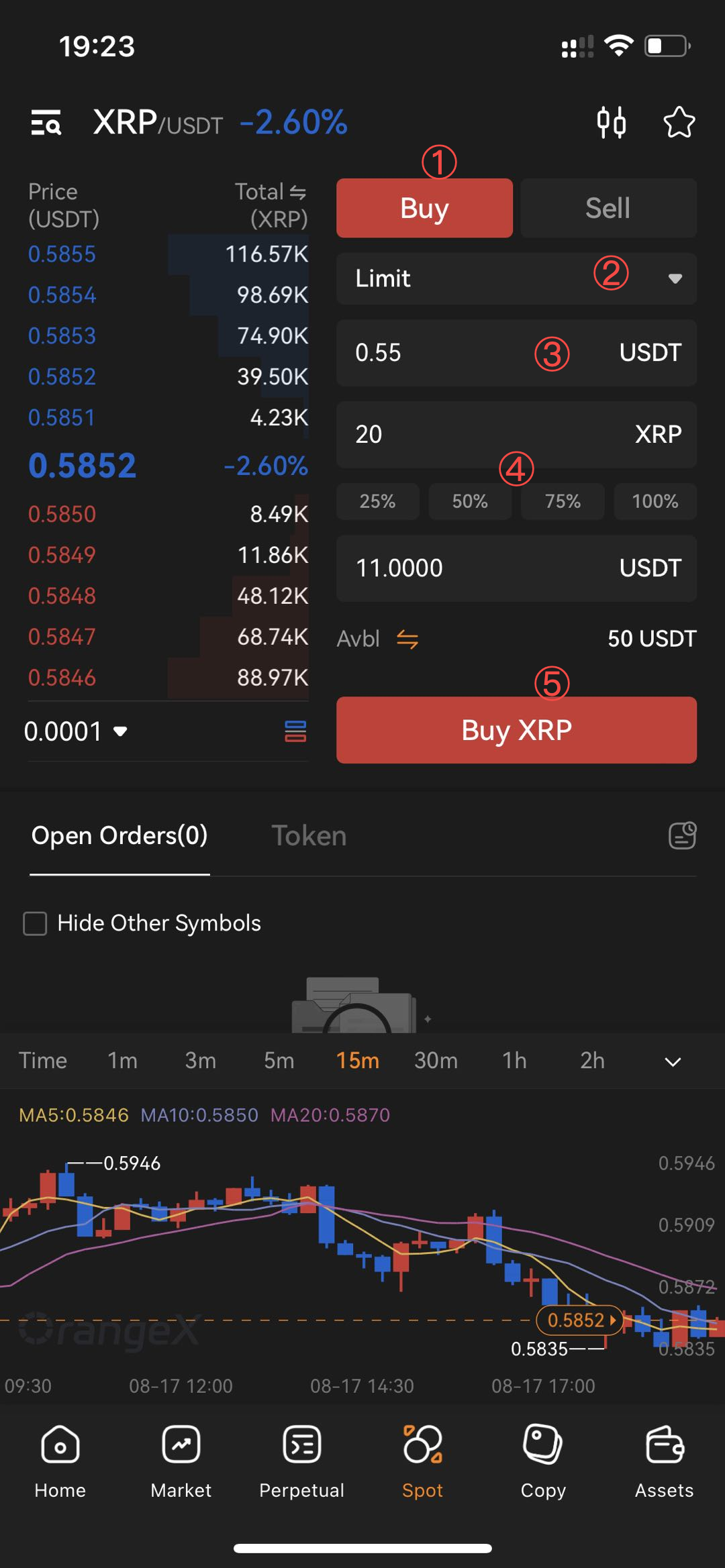The width and height of the screenshot is (725, 1568).
Task: Switch to the Token tab
Action: point(309,836)
